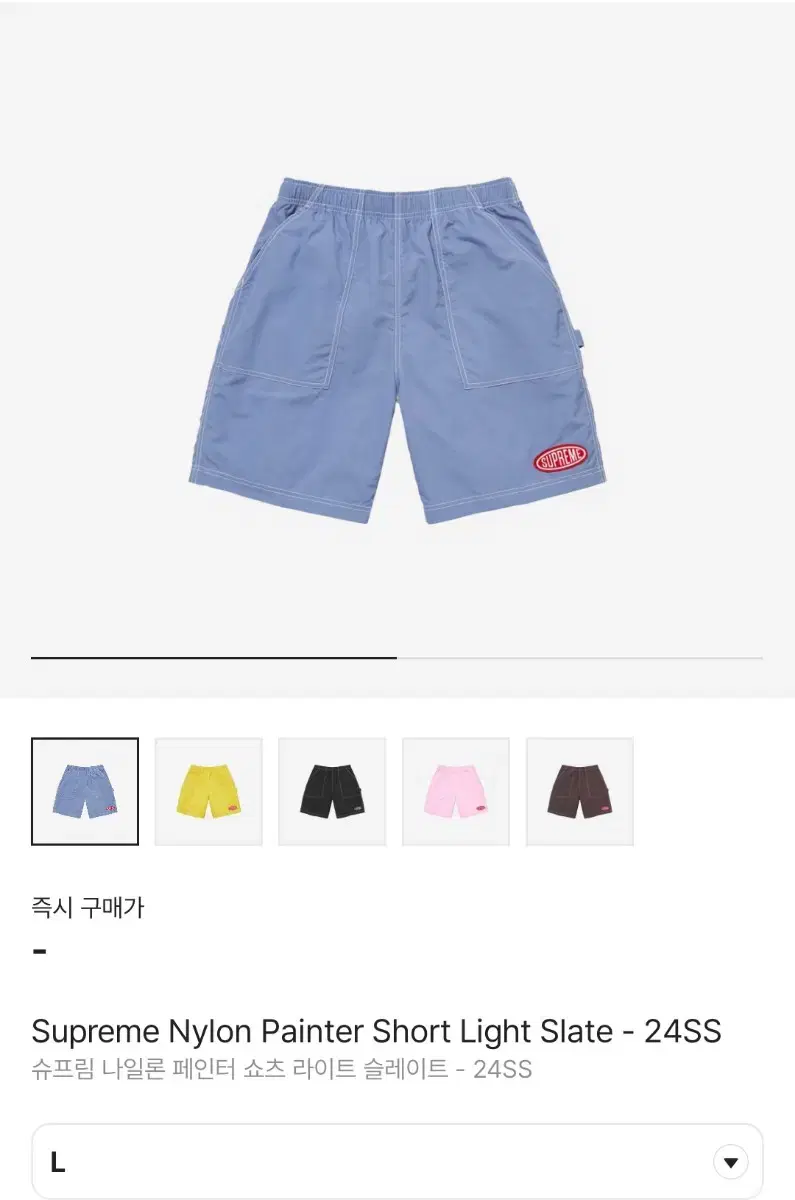Select the black shorts variant thumbnail
This screenshot has width=795, height=1200.
[x=333, y=790]
